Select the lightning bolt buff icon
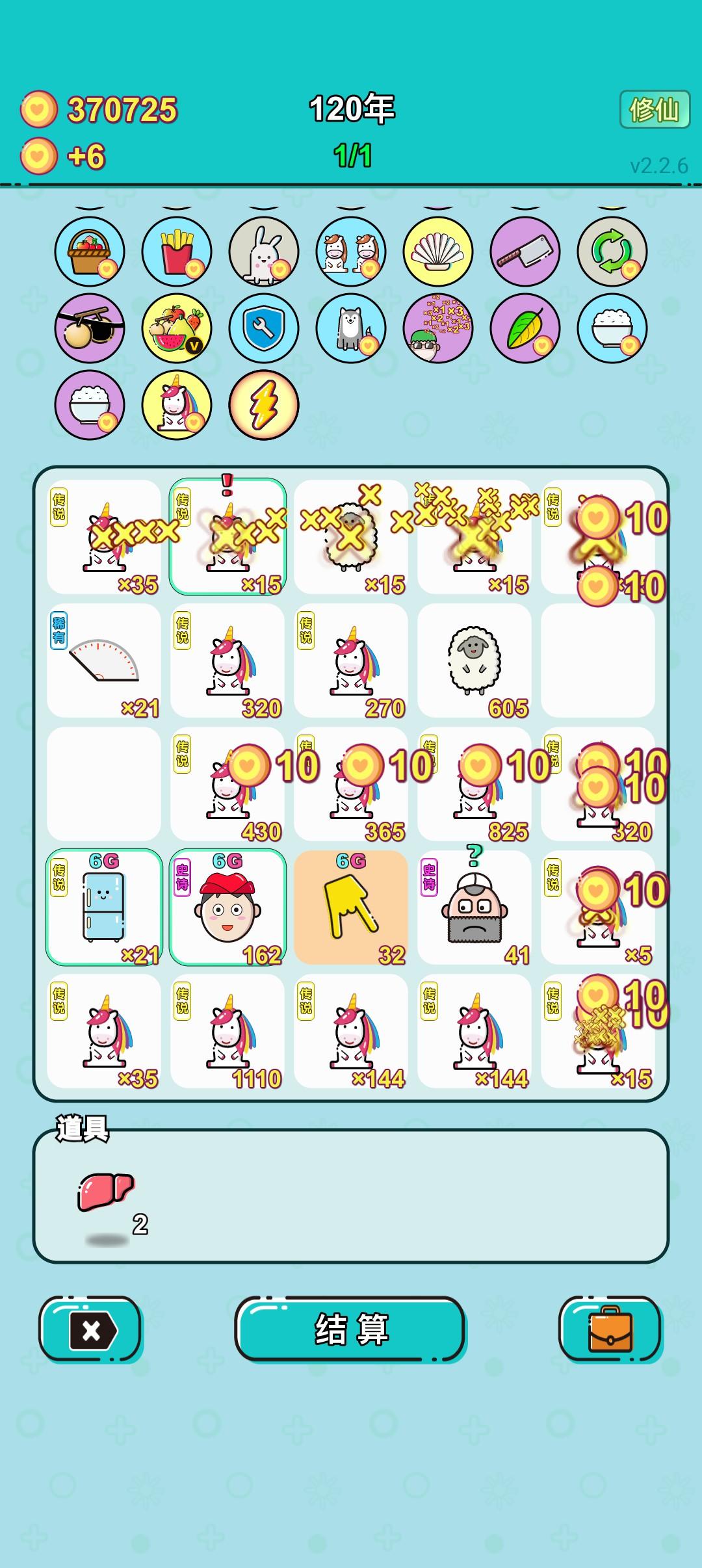The image size is (702, 1568). [265, 404]
